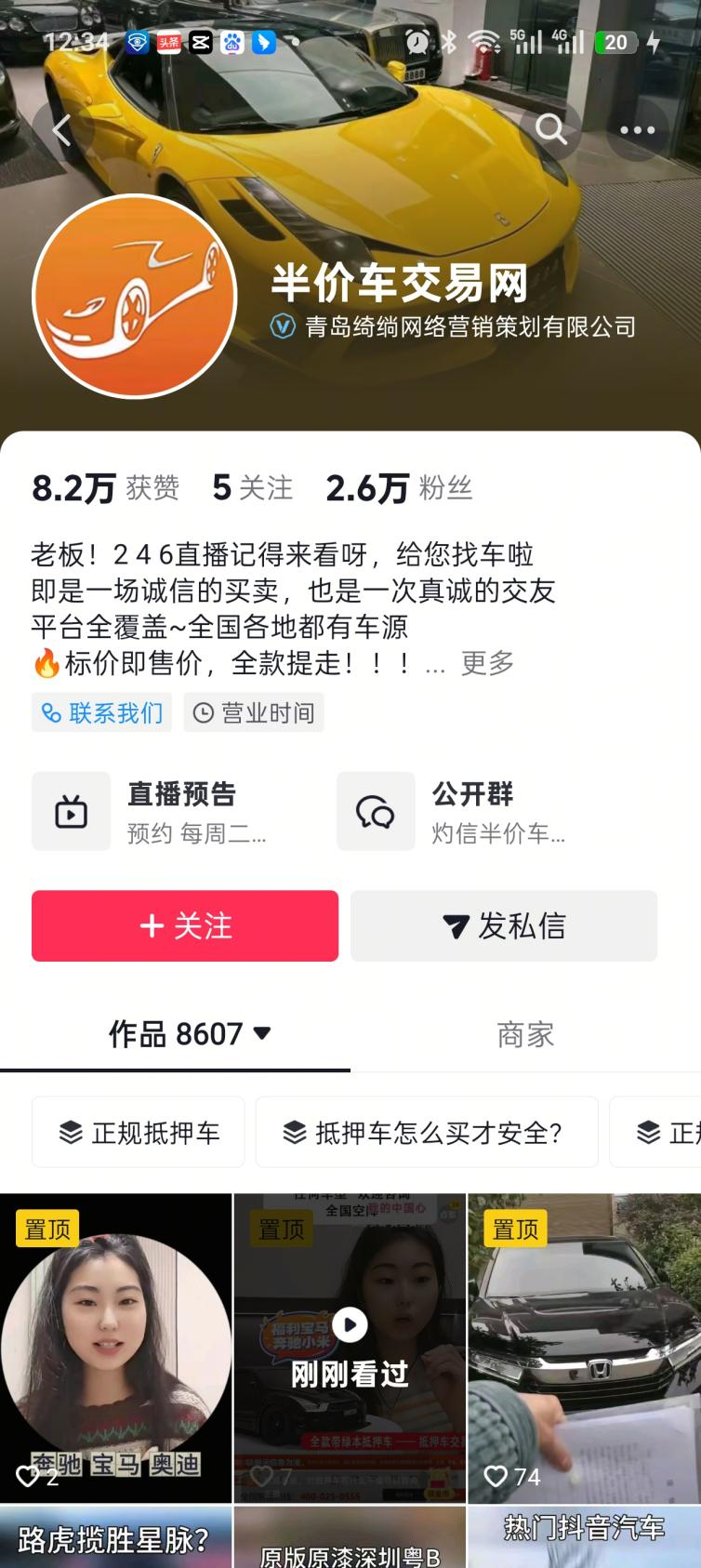701x1568 pixels.
Task: Open the 路虎揽胜星脉? video
Action: (x=115, y=1538)
